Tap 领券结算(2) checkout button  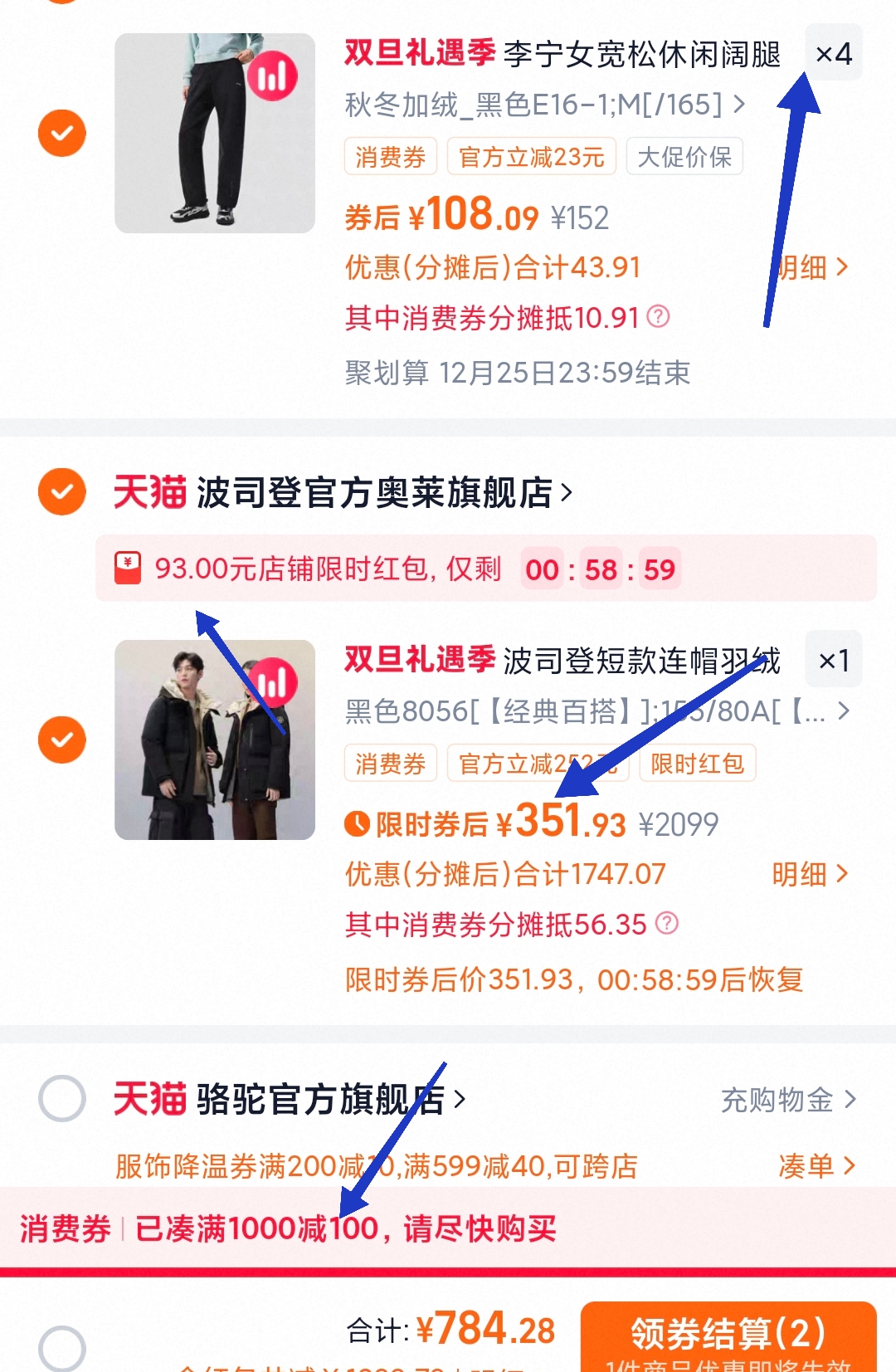pyautogui.click(x=728, y=1335)
